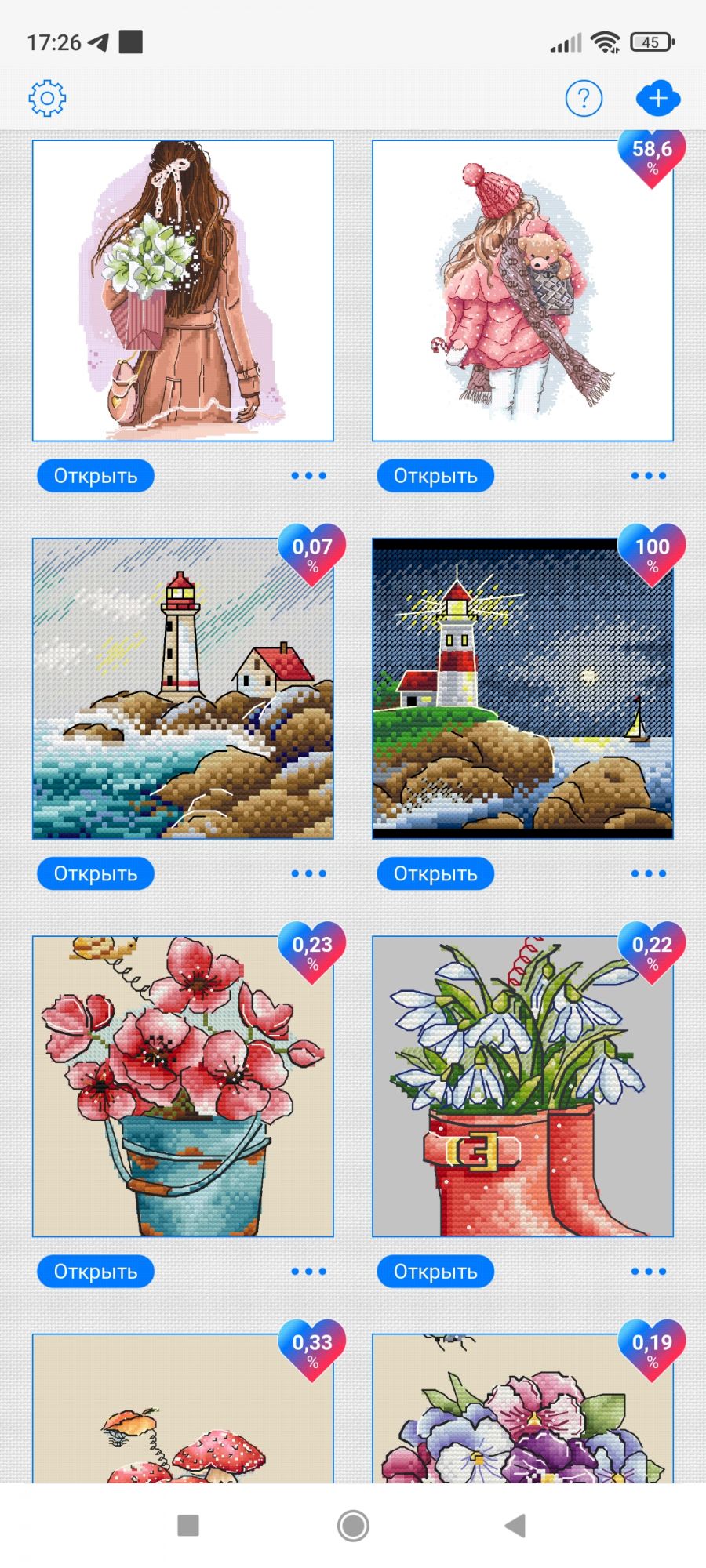Select the mushrooms pattern tile
The image size is (706, 1568).
pyautogui.click(x=183, y=1411)
